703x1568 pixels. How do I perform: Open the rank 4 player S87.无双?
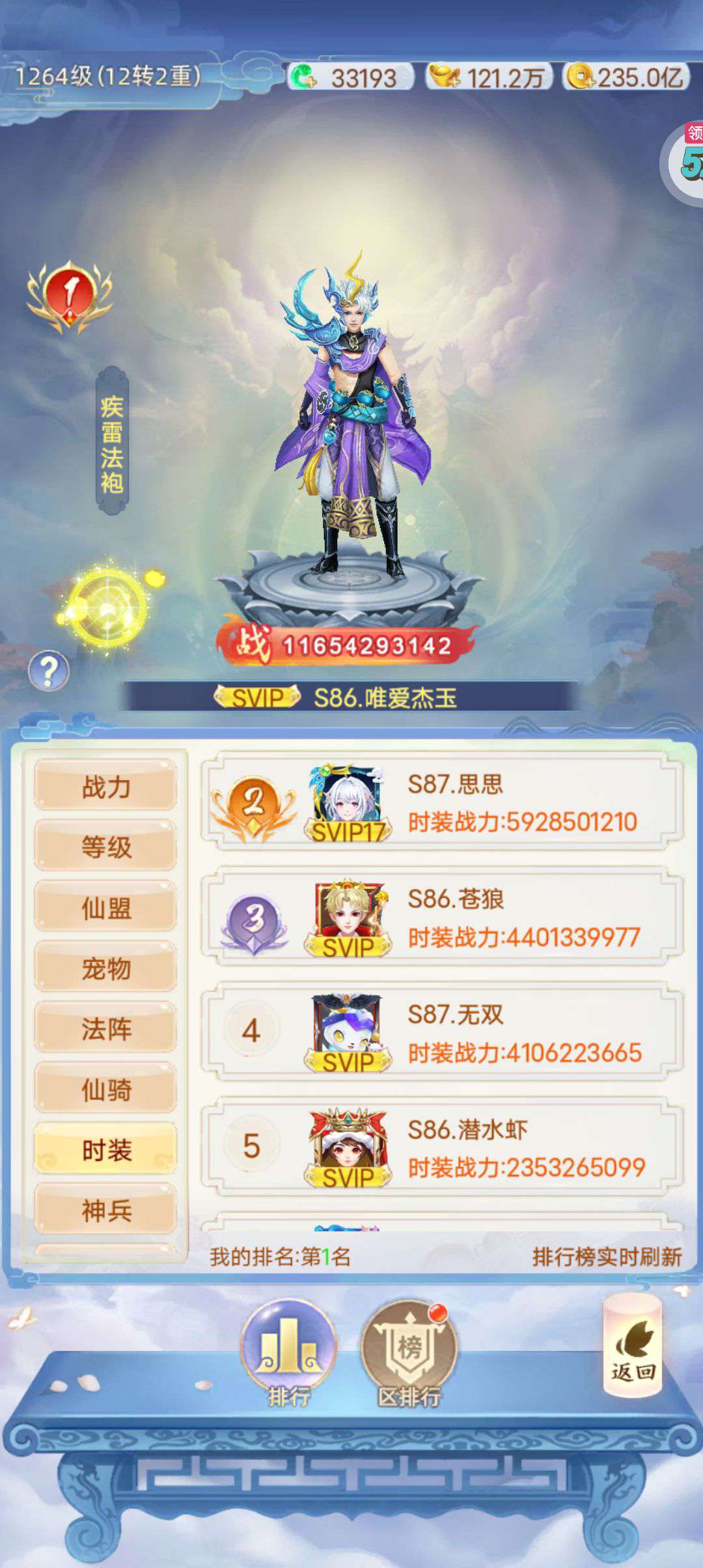442,1032
